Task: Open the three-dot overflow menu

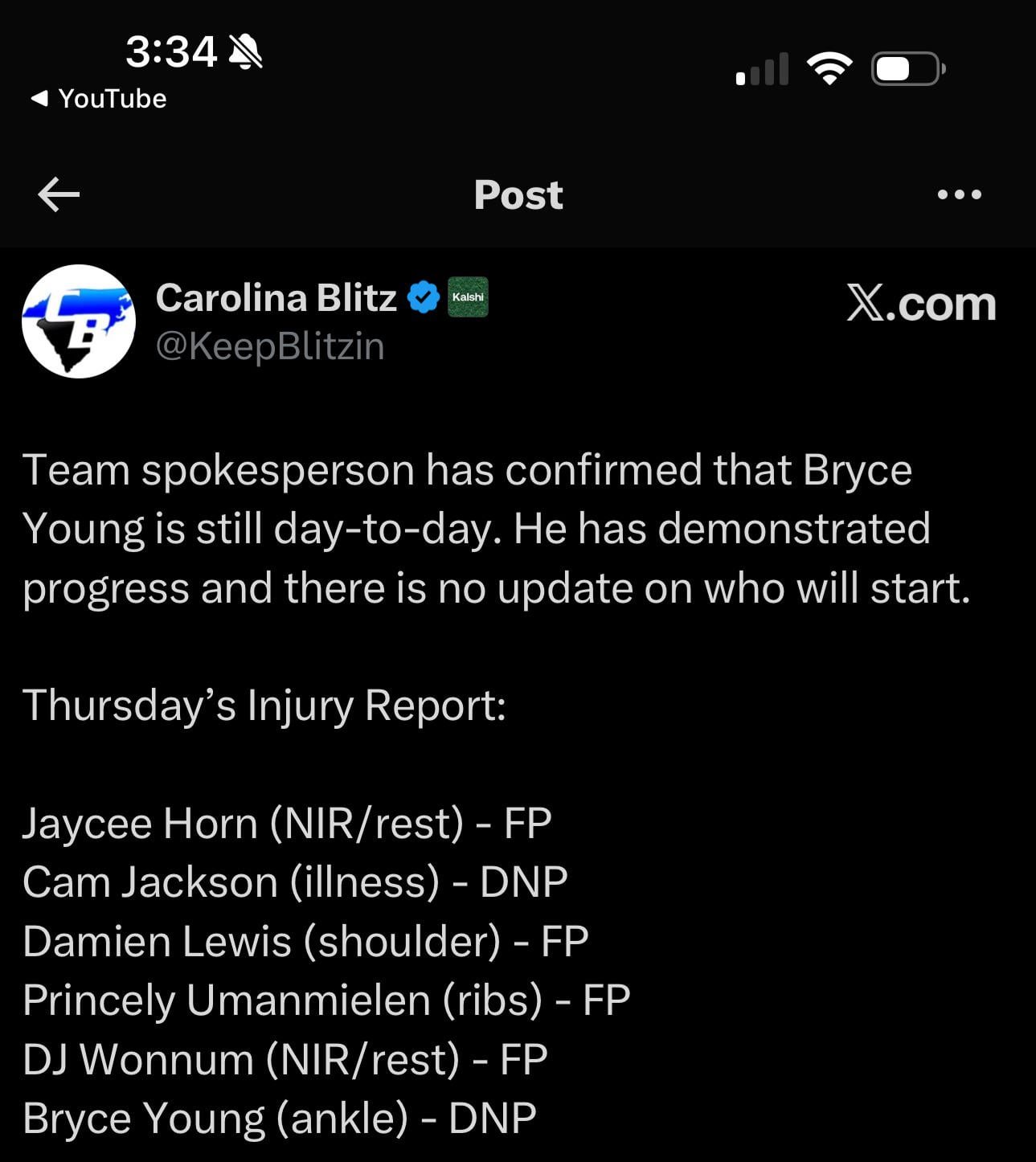Action: click(x=959, y=194)
